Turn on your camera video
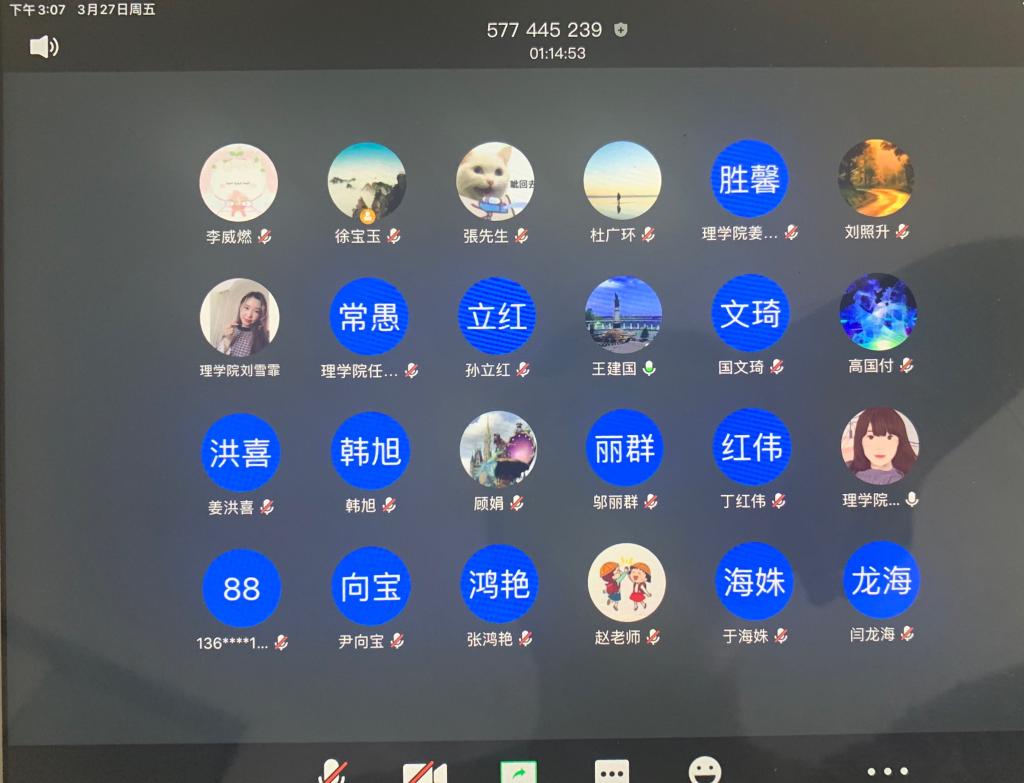The image size is (1024, 783). [424, 773]
